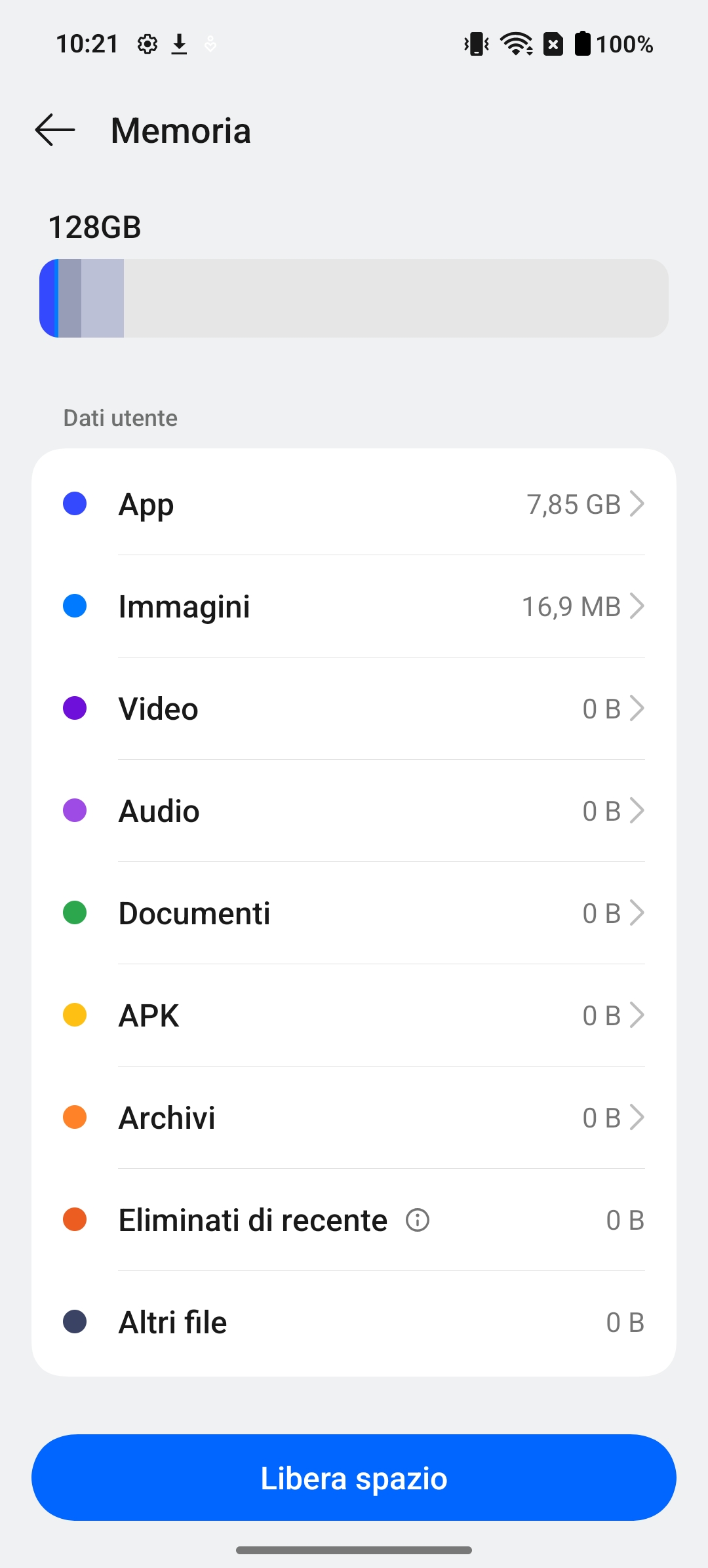Screen dimensions: 708x1568
Task: Go back from the Memoria screen
Action: pos(55,130)
